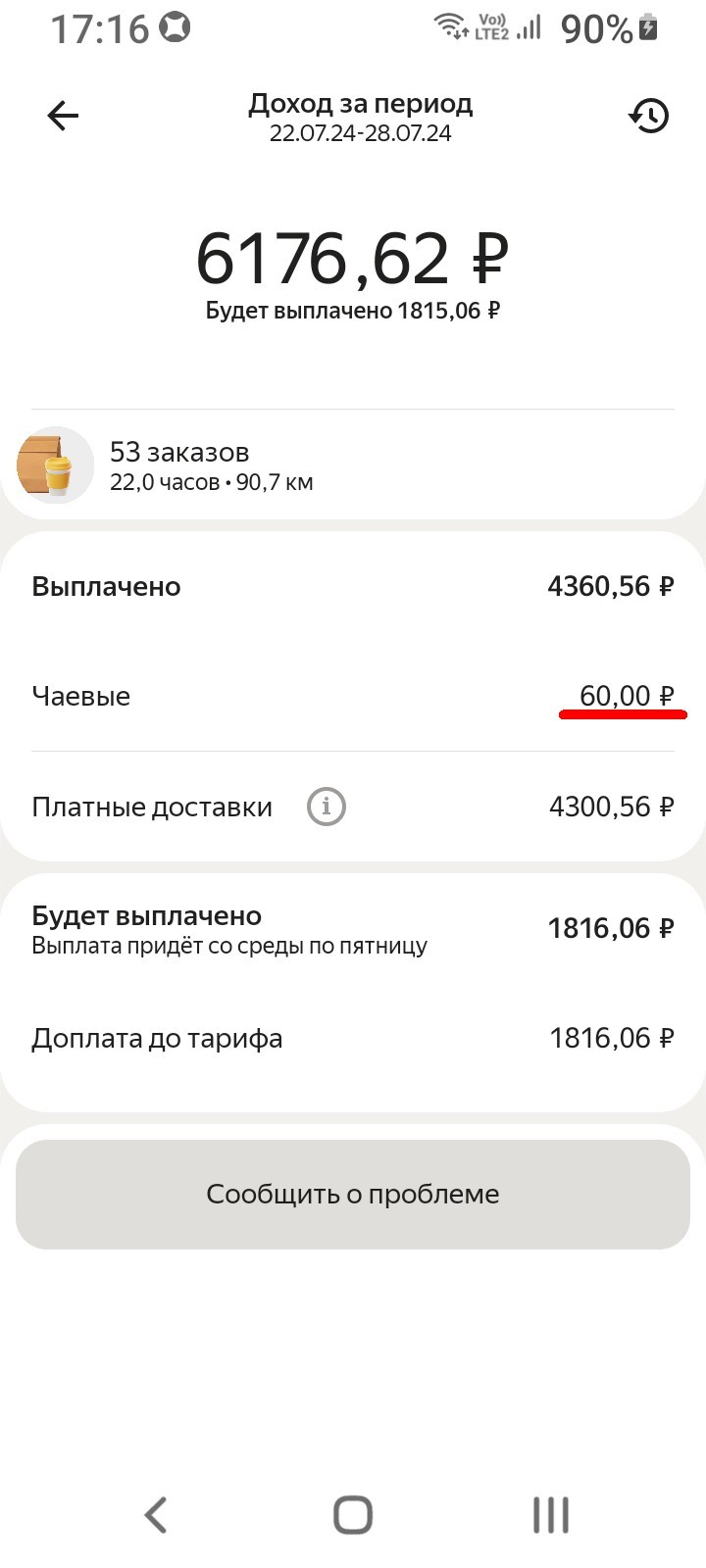Open the income history clock icon

coord(648,117)
